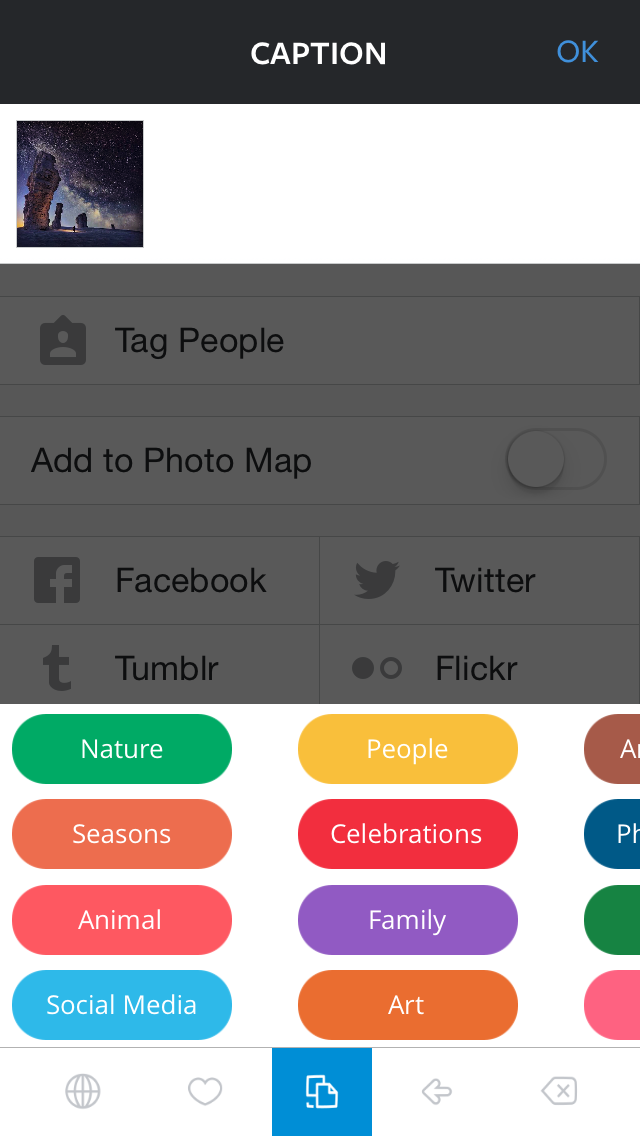Tap the highlighted copy categories tab
The image size is (640, 1136).
point(322,1092)
